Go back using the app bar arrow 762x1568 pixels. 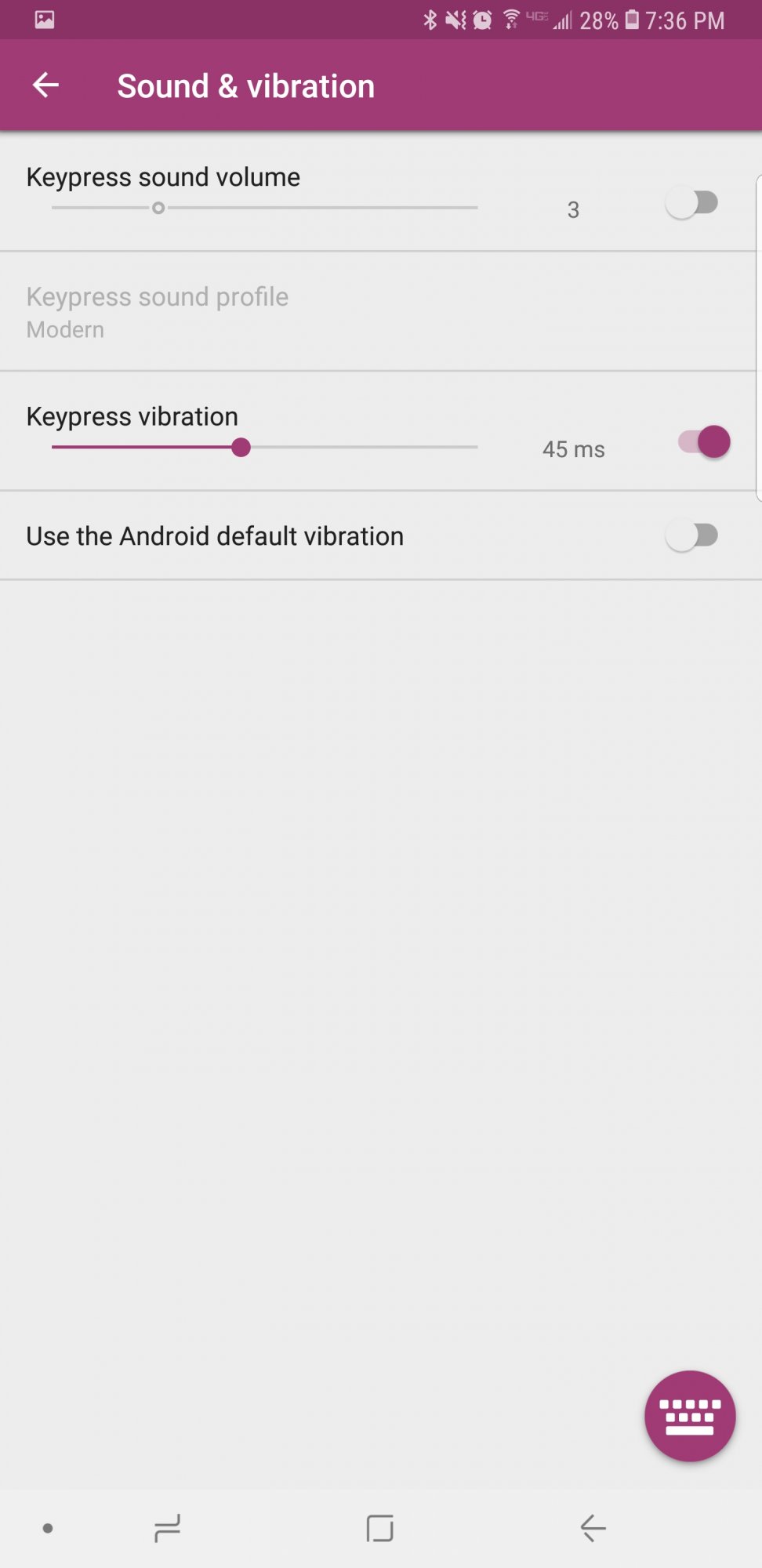click(x=45, y=85)
